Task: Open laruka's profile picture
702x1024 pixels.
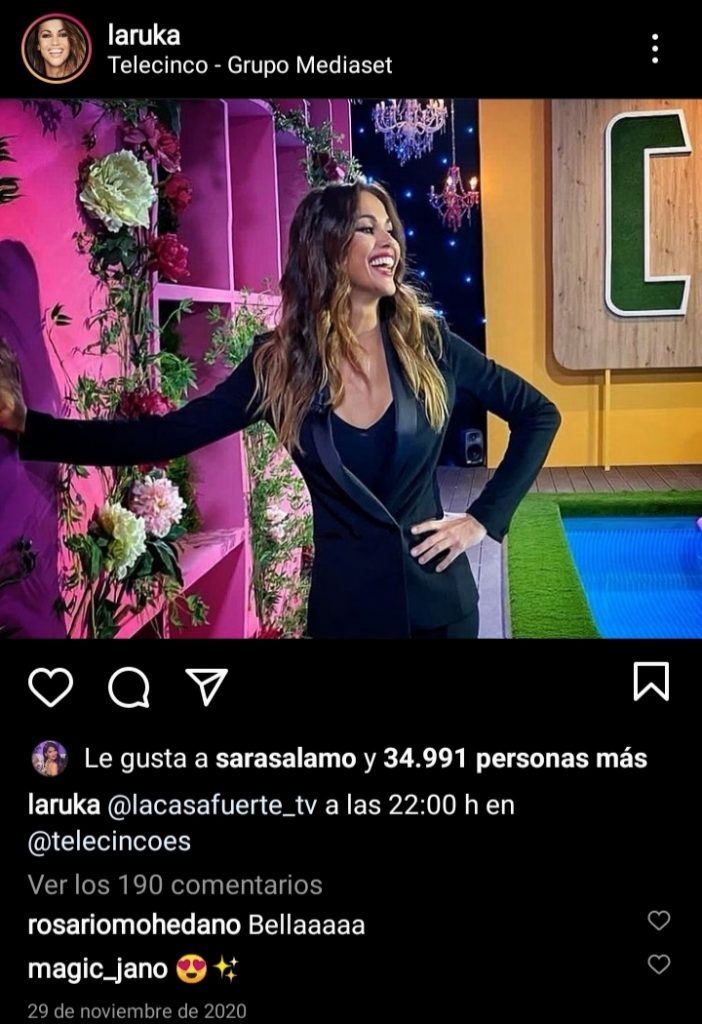Action: [x=56, y=48]
